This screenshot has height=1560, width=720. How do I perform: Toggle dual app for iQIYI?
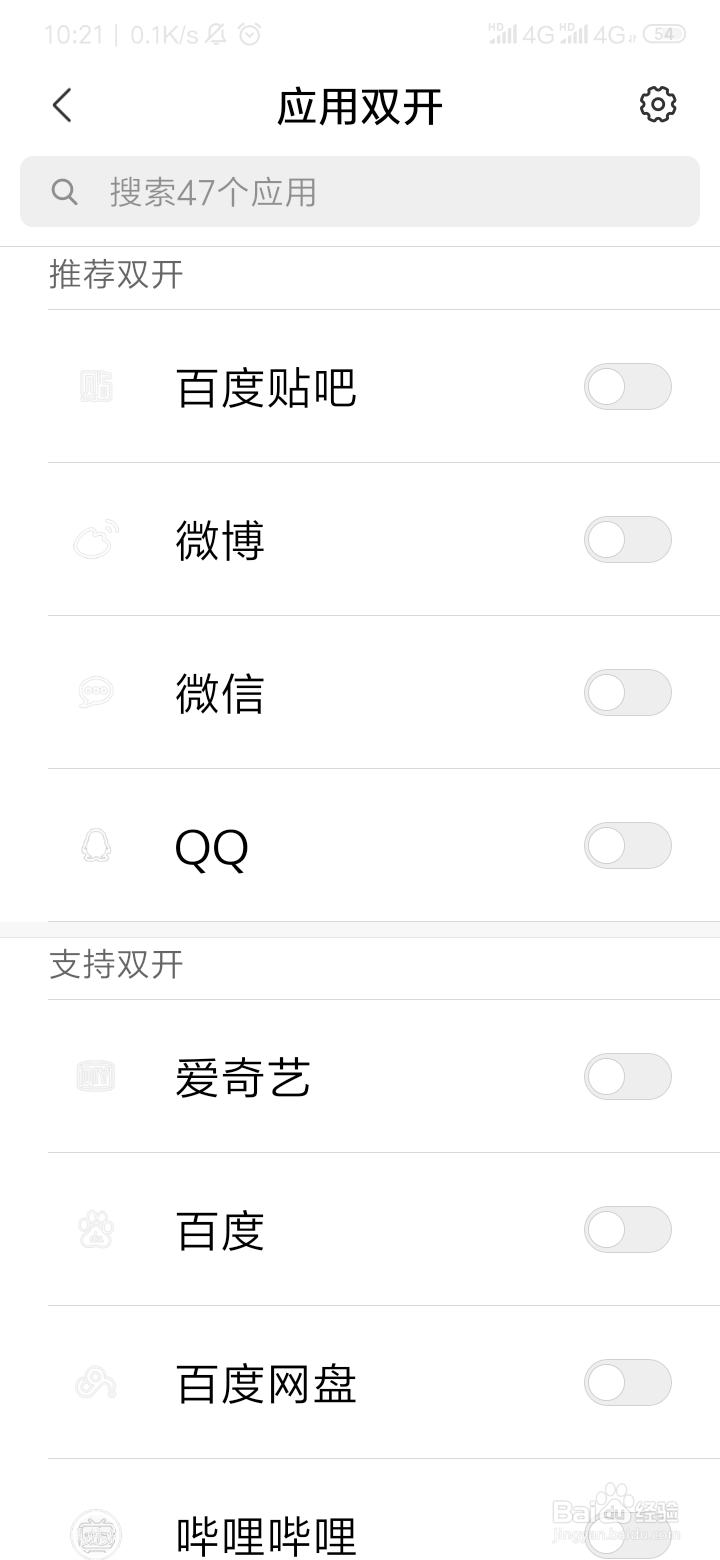coord(627,1076)
